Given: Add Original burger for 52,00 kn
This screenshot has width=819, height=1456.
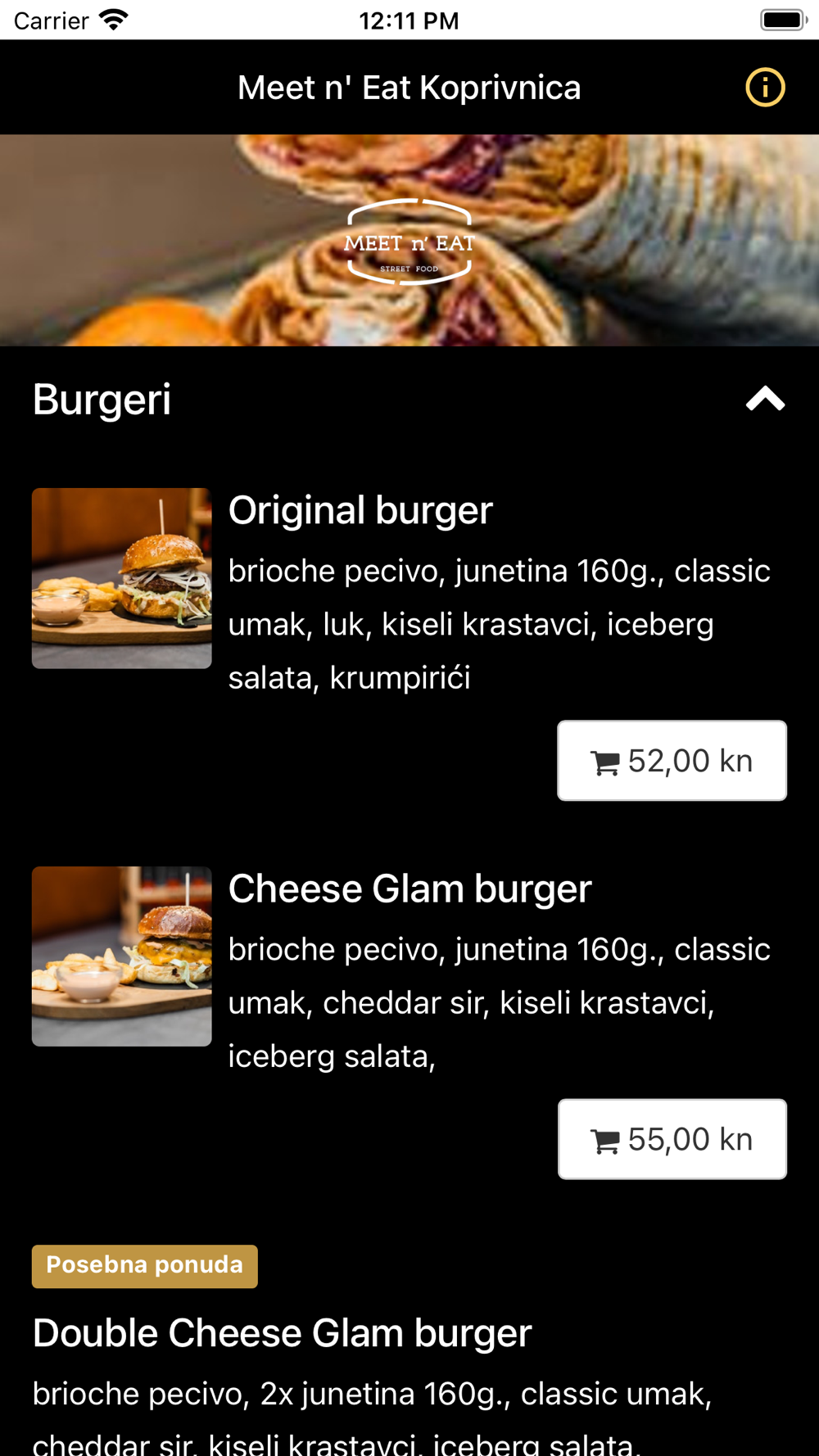Looking at the screenshot, I should (x=672, y=761).
